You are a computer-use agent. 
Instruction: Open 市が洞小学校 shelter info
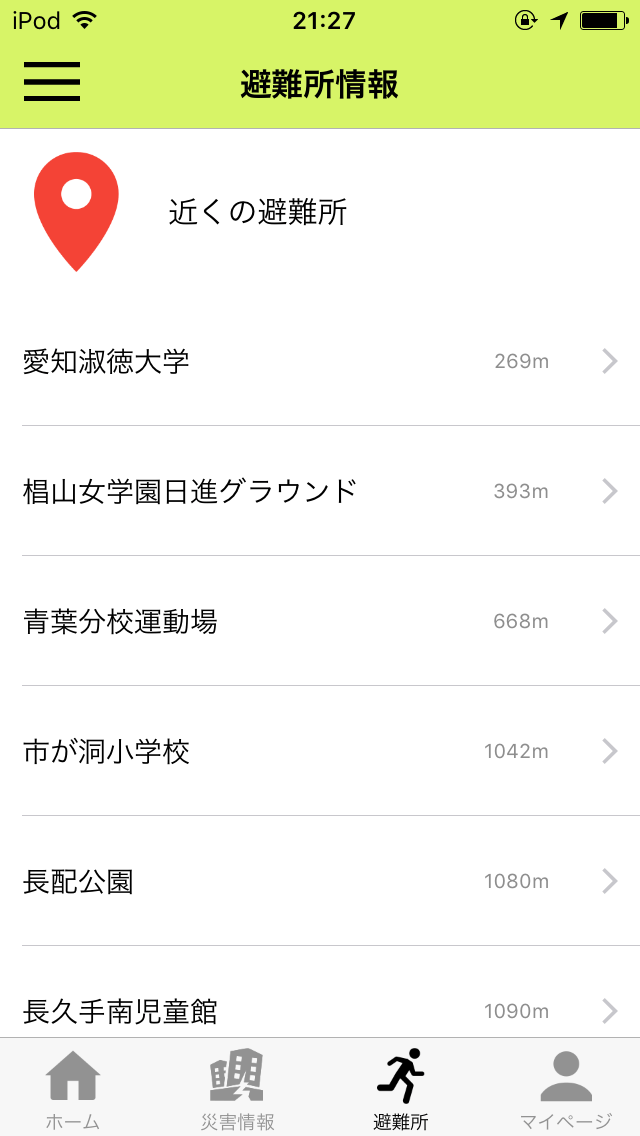pyautogui.click(x=320, y=751)
